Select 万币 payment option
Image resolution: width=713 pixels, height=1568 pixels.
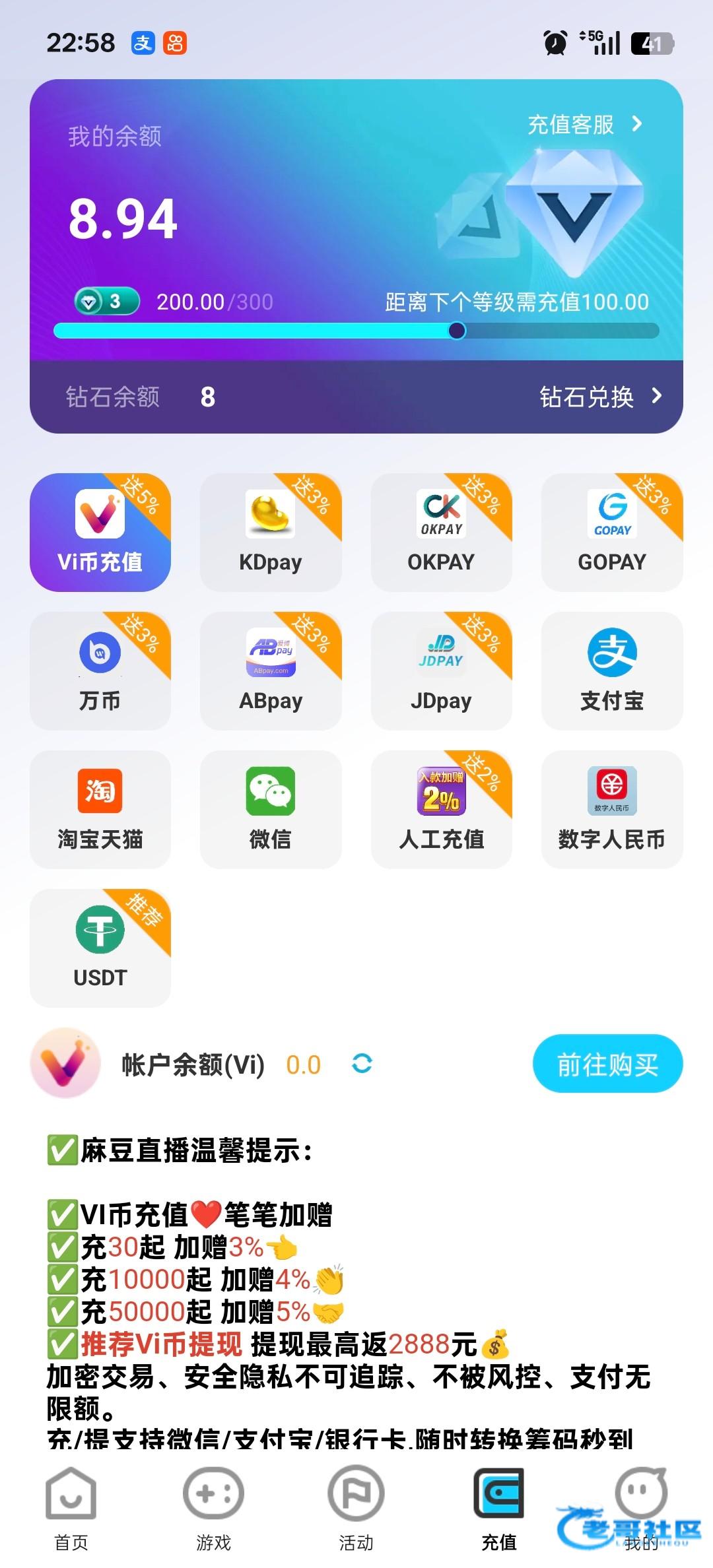[100, 670]
